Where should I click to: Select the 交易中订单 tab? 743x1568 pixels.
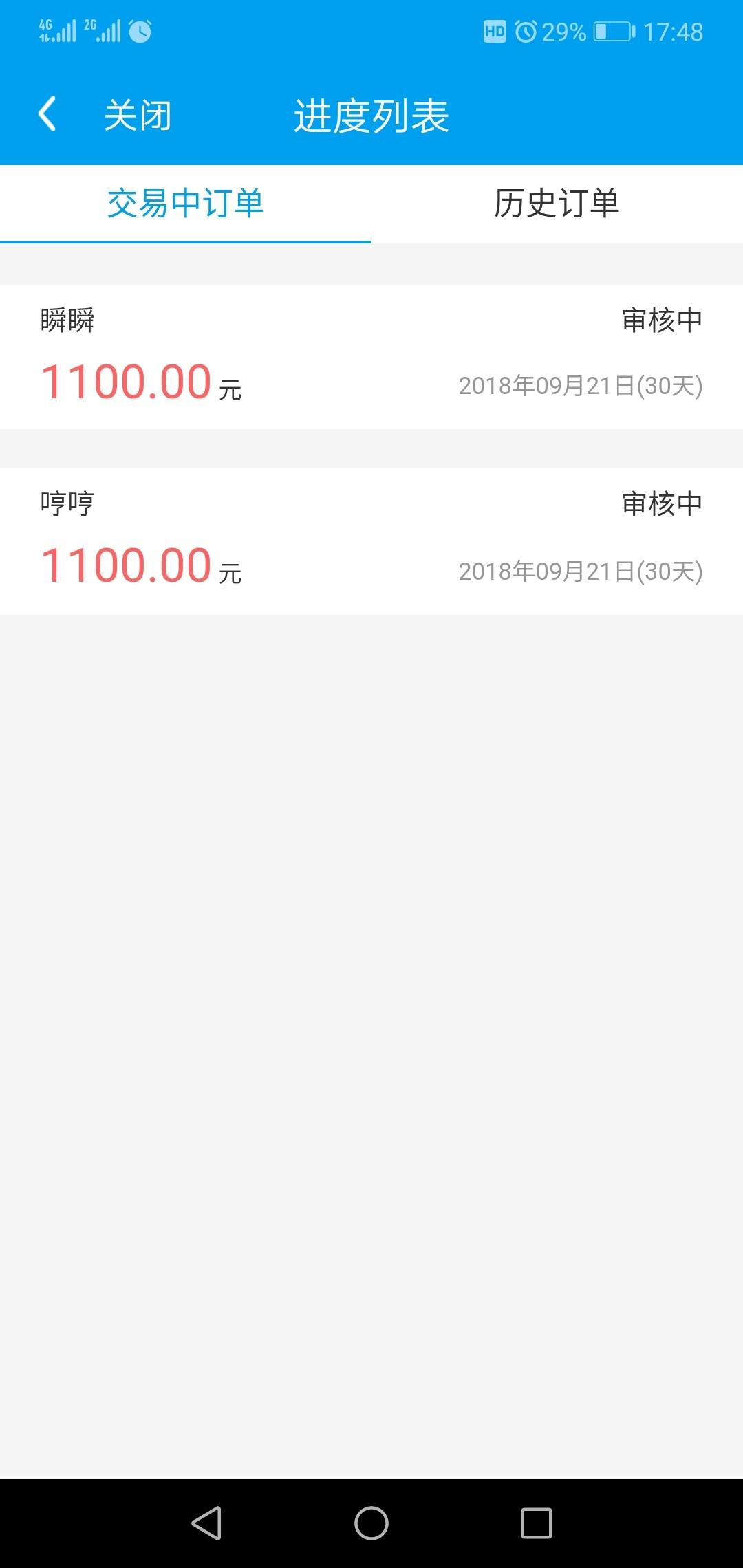click(186, 204)
